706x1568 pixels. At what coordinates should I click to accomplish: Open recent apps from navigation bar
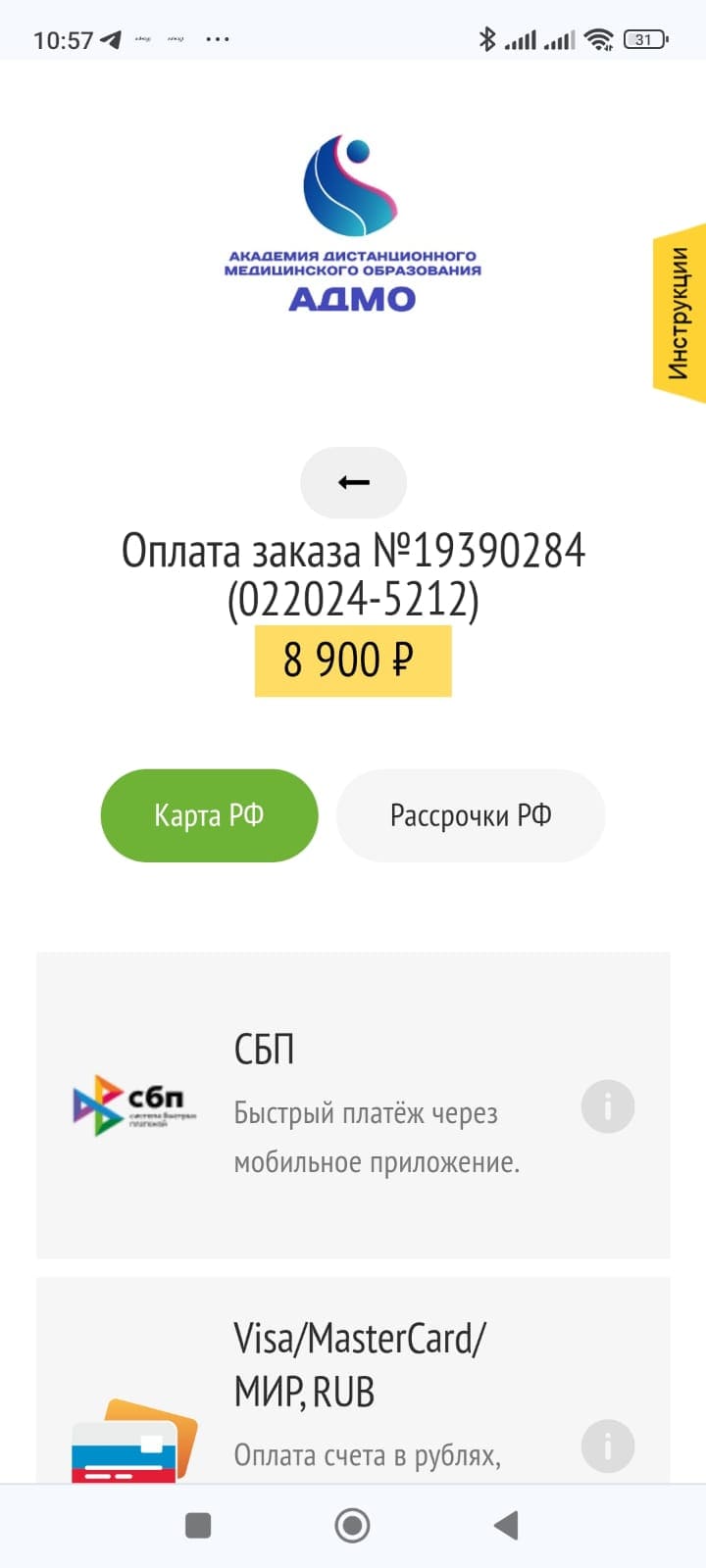(198, 1525)
